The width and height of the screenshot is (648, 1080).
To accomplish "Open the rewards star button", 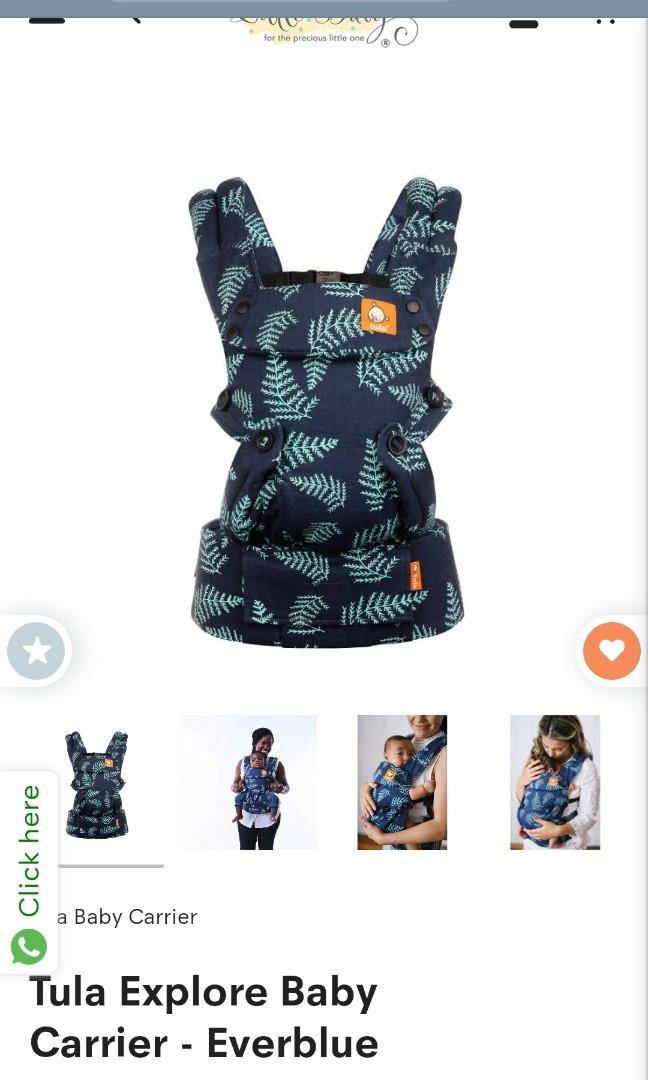I will point(36,651).
